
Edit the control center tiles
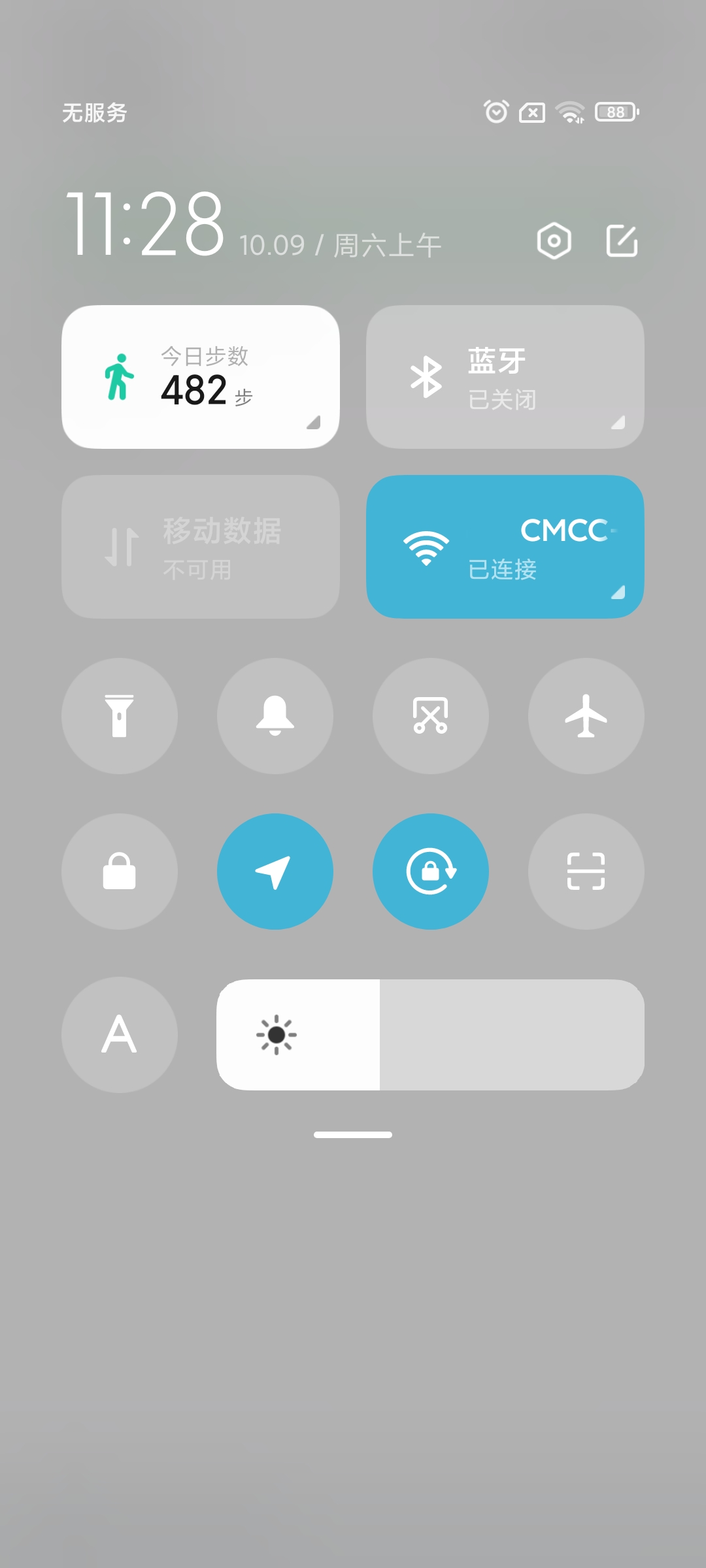click(621, 241)
